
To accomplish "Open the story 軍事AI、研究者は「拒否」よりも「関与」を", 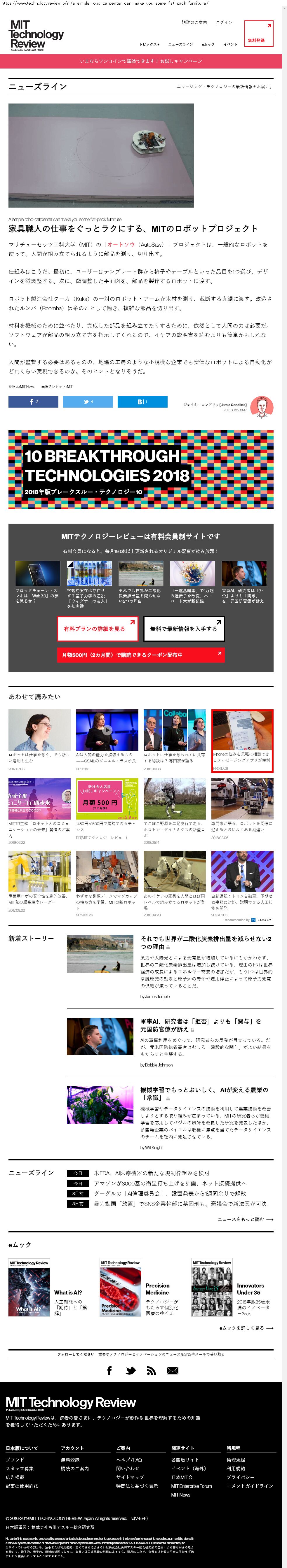I will 201,1025.
